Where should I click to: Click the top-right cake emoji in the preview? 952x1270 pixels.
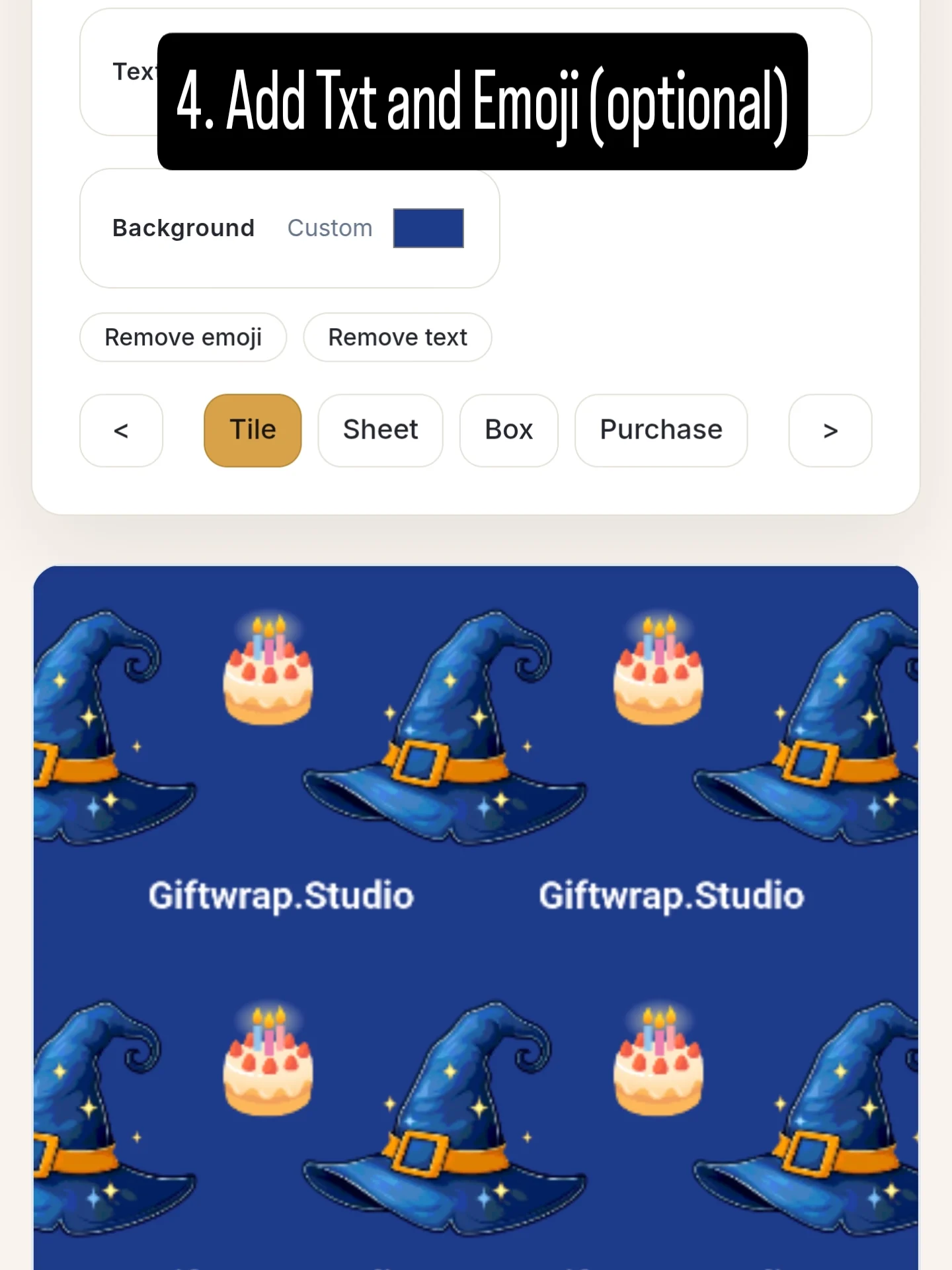[x=658, y=668]
